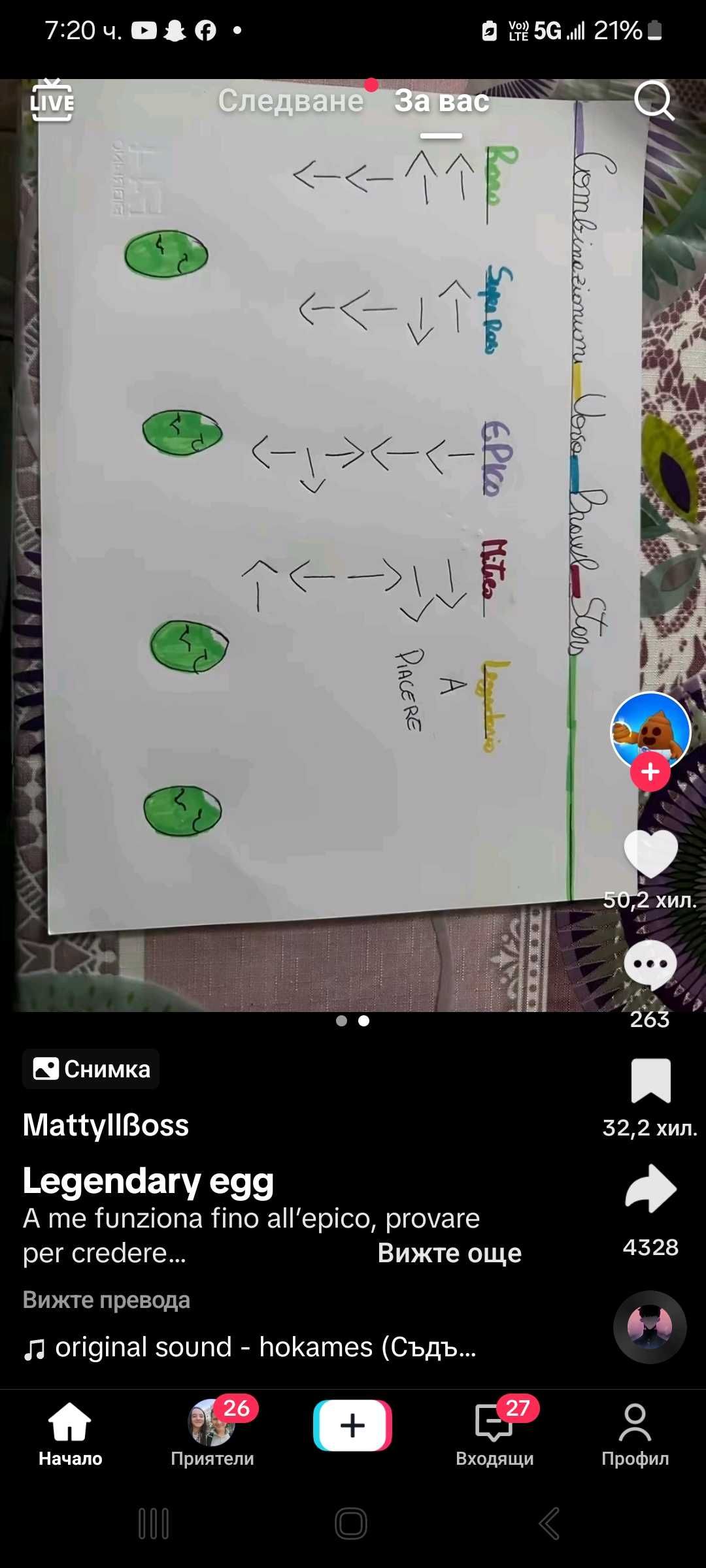
Task: Open the LIVE streams icon
Action: (52, 101)
